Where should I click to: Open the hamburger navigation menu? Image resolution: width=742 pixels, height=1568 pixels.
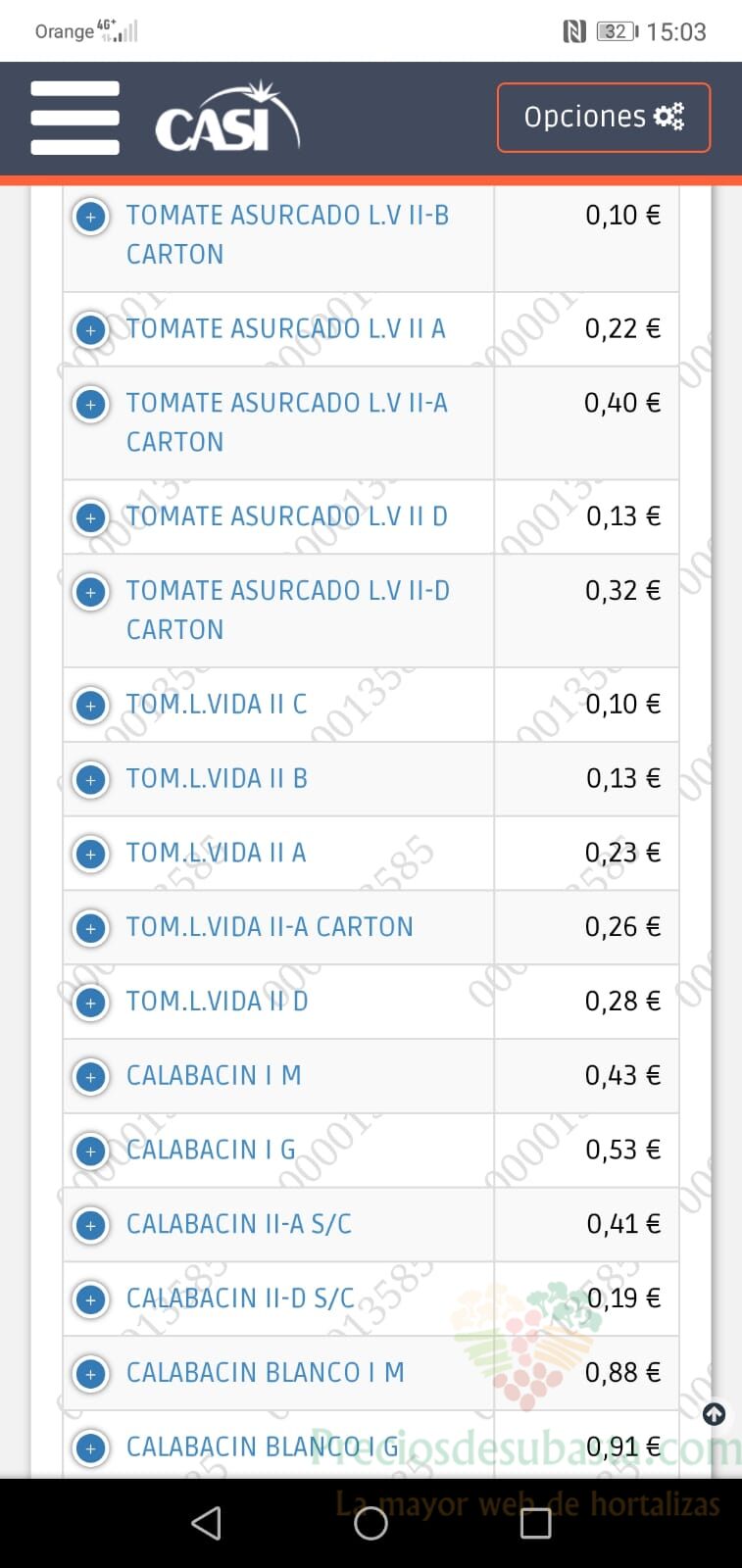click(74, 118)
